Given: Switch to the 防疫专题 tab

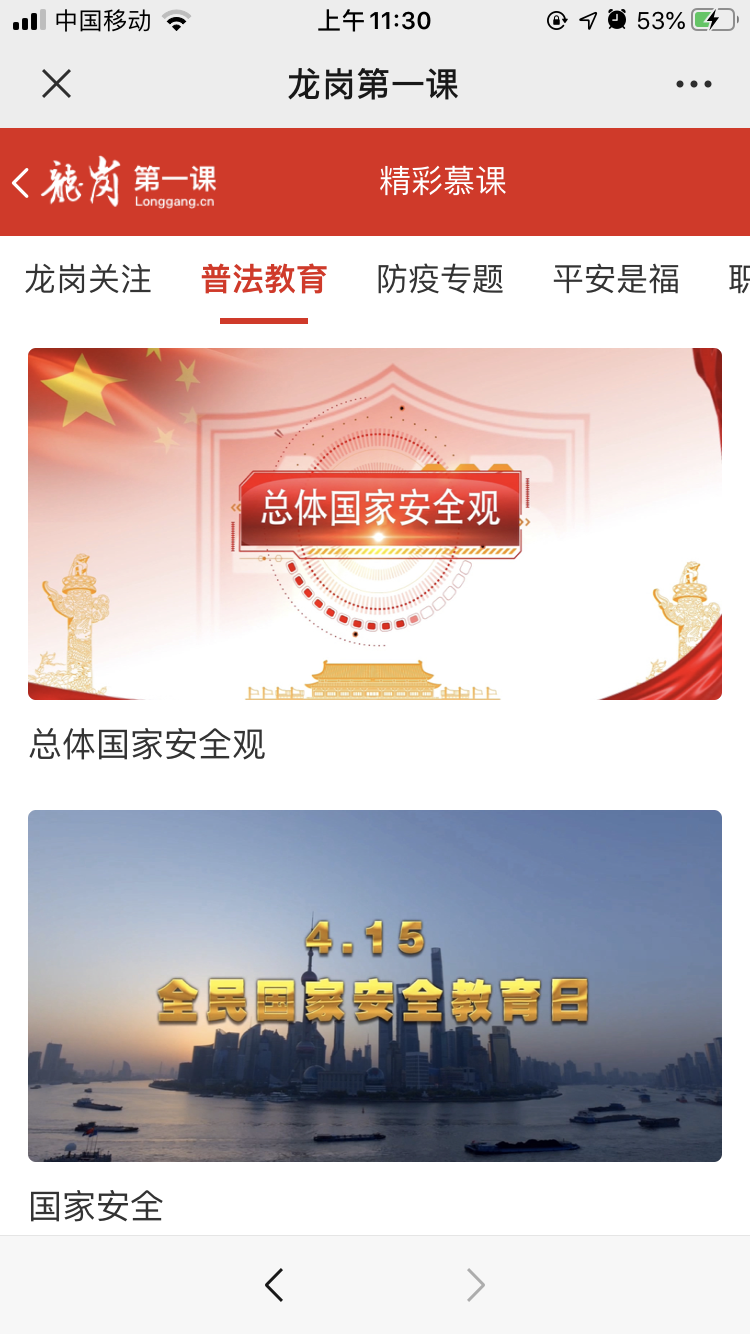Looking at the screenshot, I should pos(440,279).
